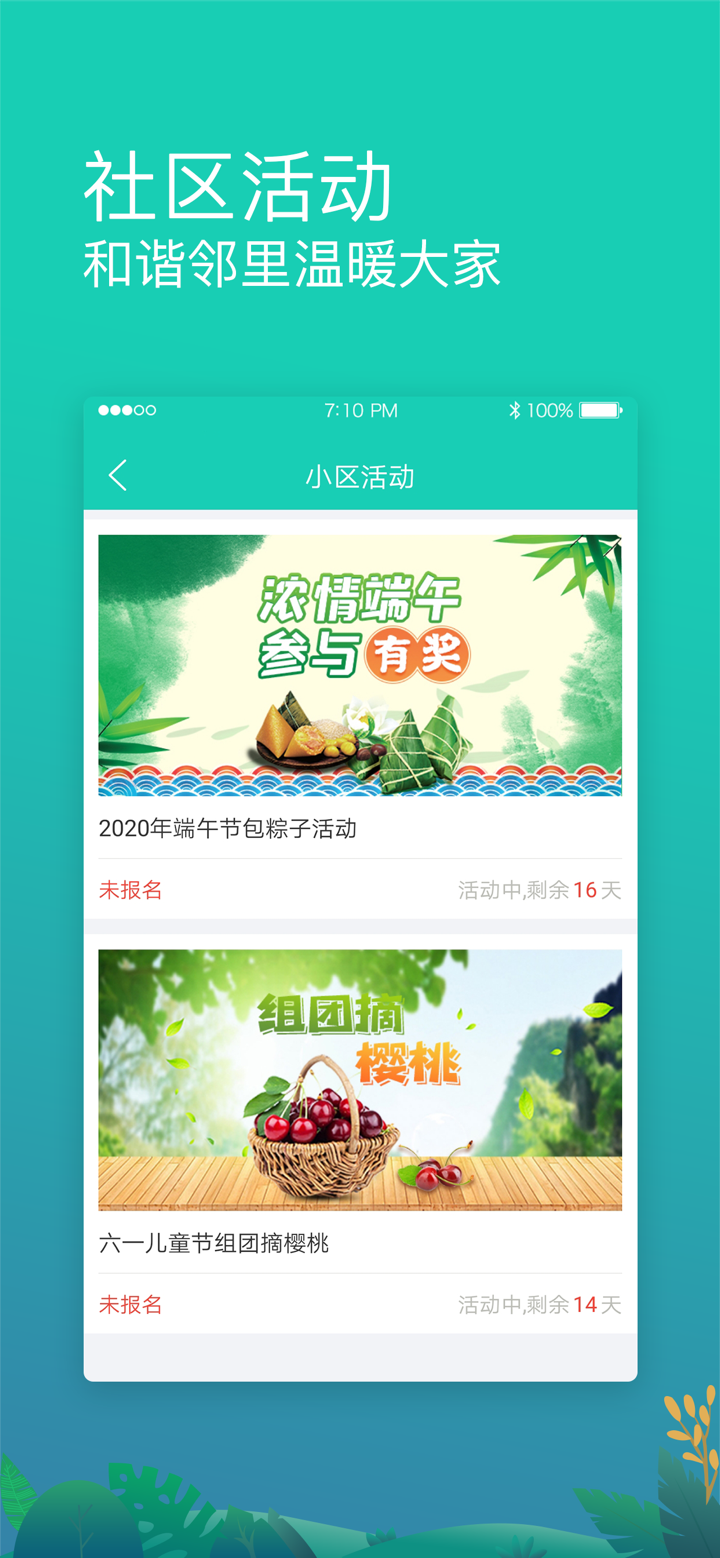Click the Bluetooth icon in status bar

[x=515, y=410]
